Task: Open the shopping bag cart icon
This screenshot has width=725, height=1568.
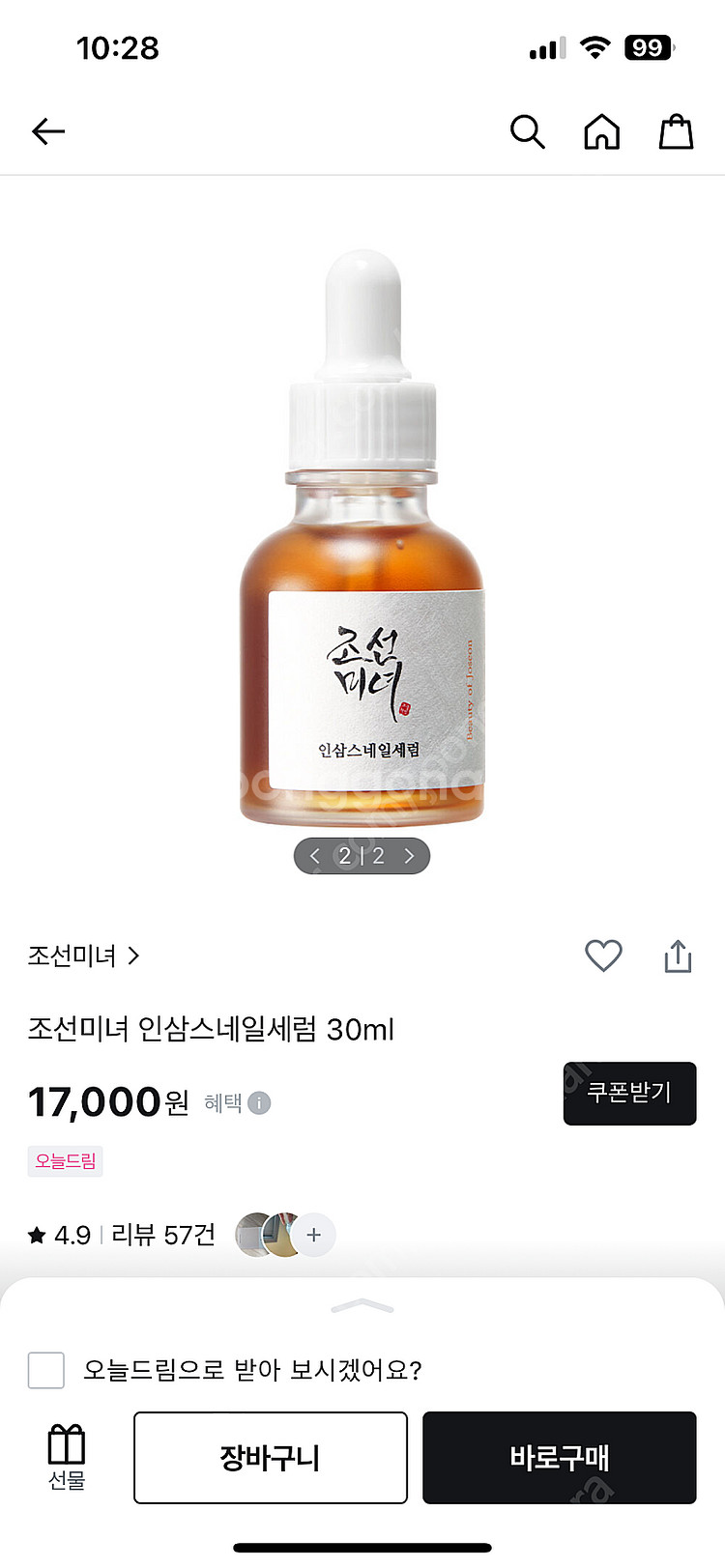Action: [676, 131]
